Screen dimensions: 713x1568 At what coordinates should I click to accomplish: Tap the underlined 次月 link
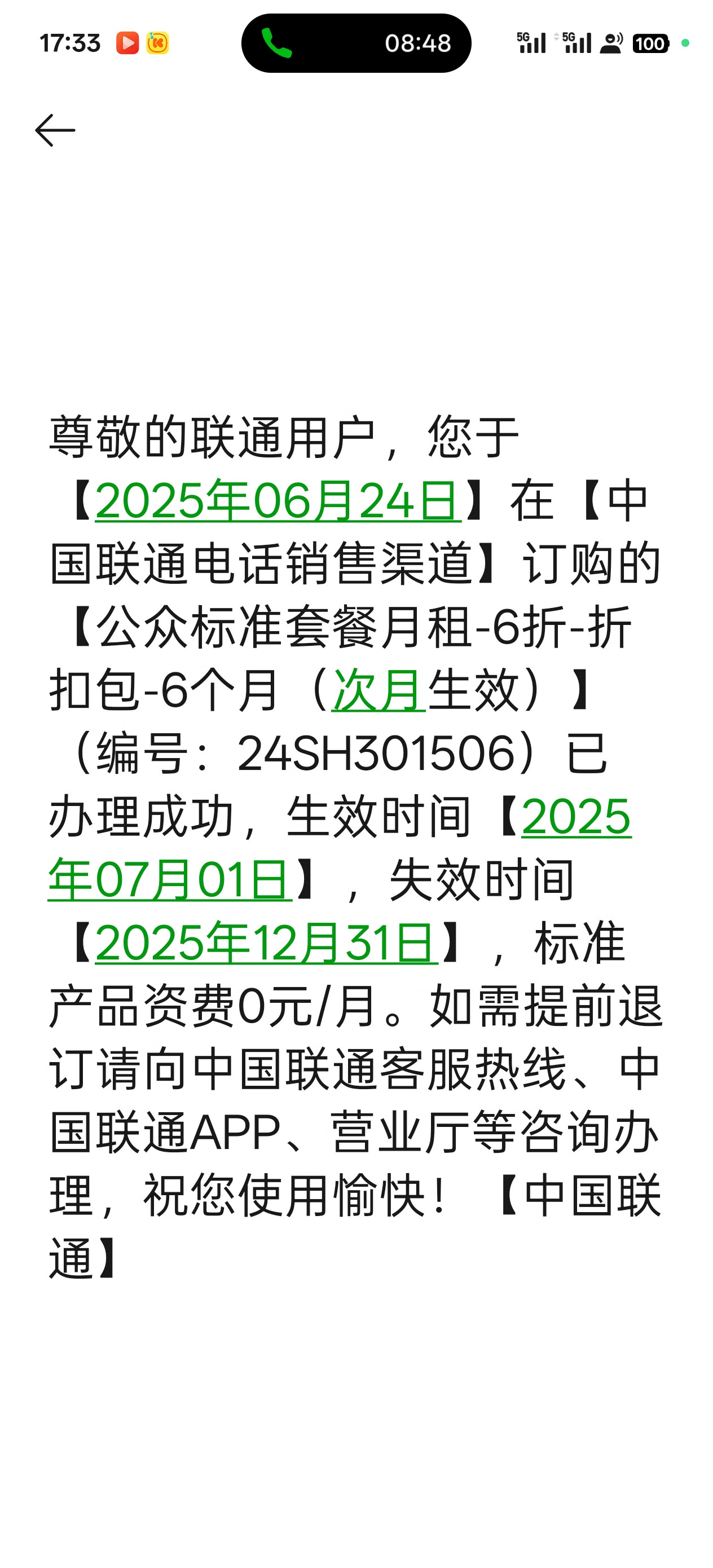378,690
